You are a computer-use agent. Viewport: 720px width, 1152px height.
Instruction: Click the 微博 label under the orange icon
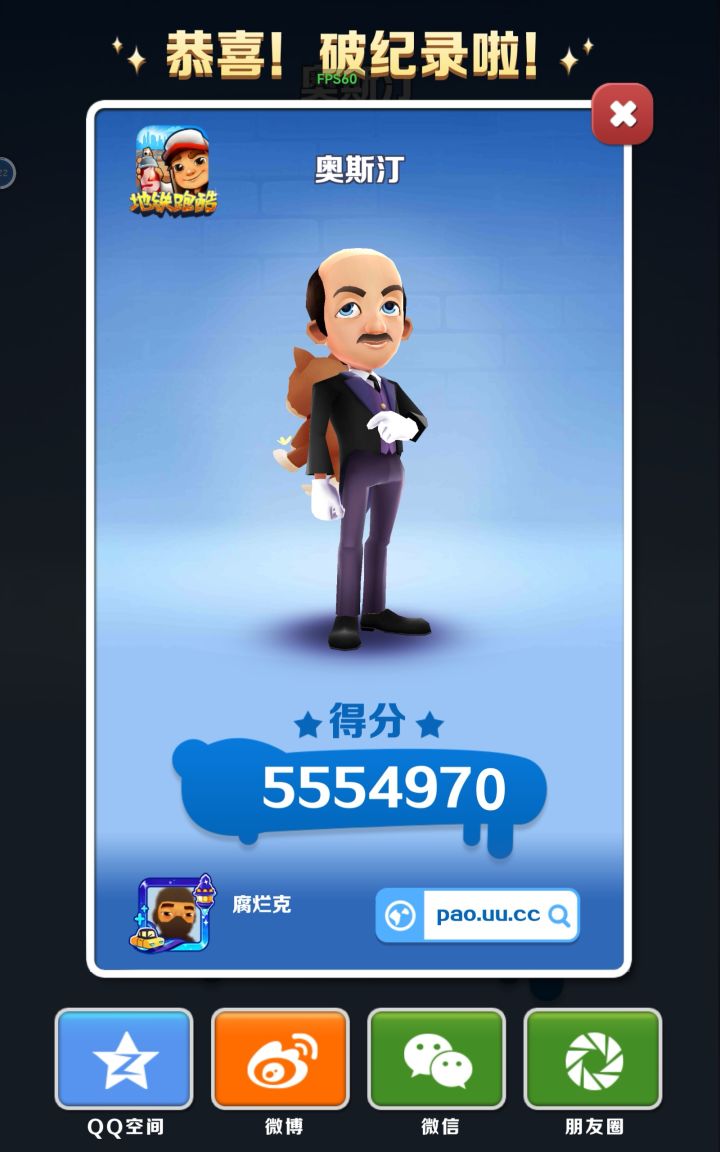pyautogui.click(x=280, y=1126)
